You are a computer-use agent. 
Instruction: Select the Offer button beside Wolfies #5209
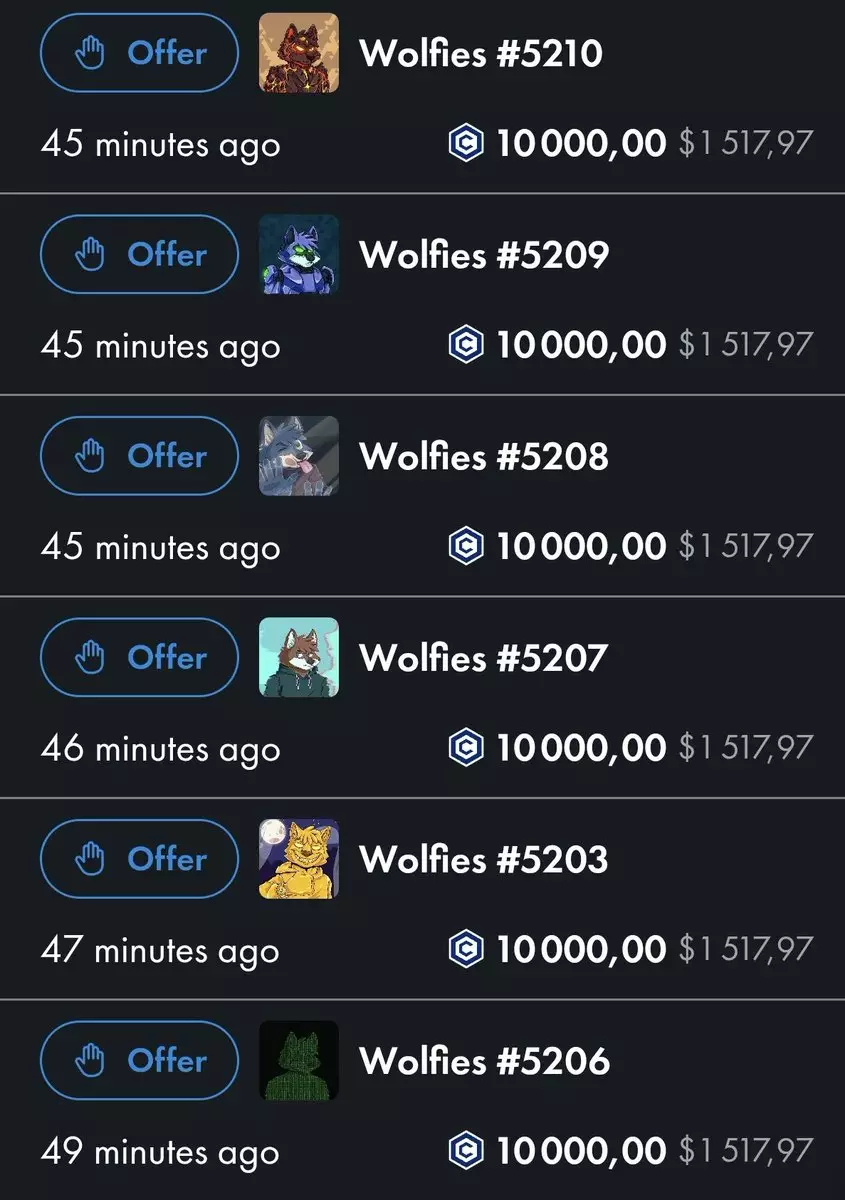tap(139, 254)
